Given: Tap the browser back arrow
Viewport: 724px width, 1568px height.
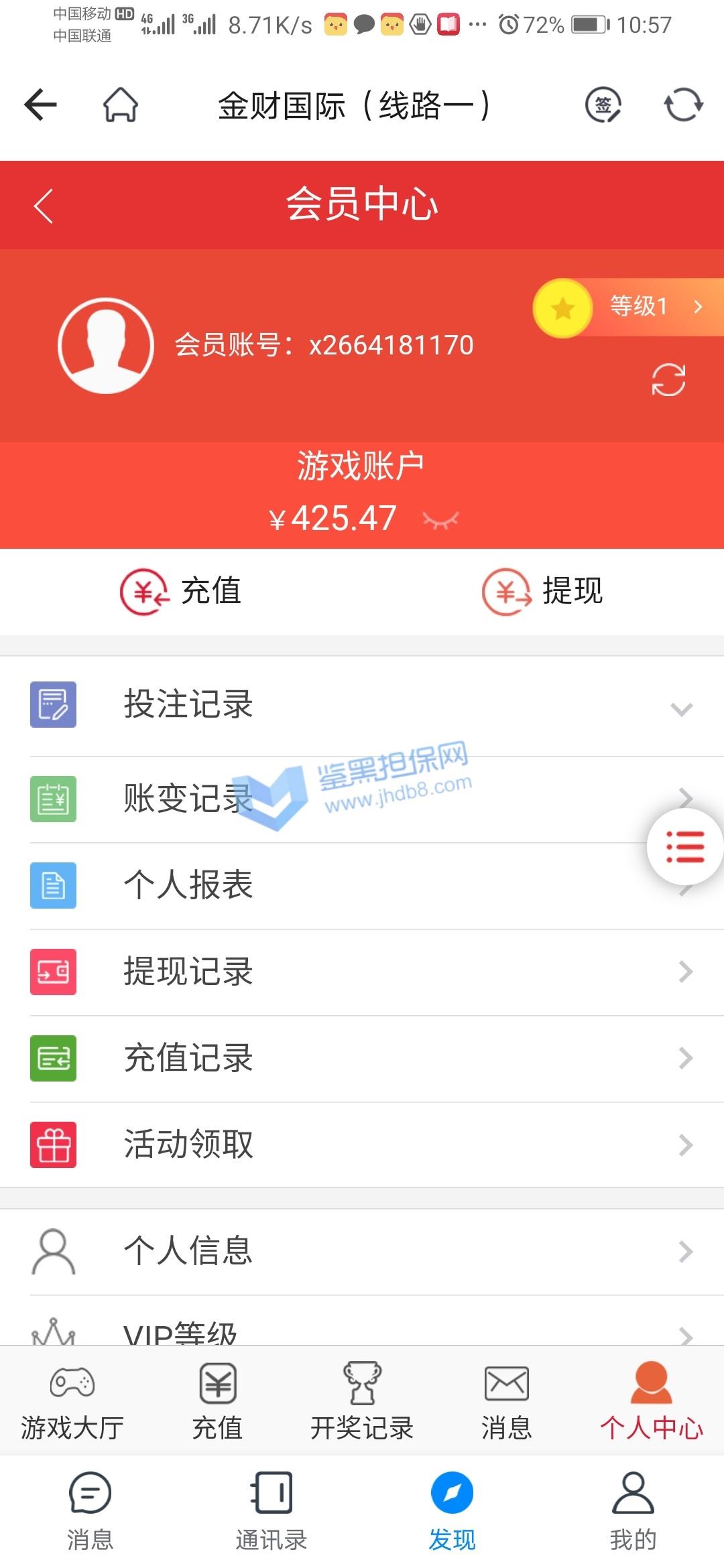Looking at the screenshot, I should pyautogui.click(x=41, y=105).
